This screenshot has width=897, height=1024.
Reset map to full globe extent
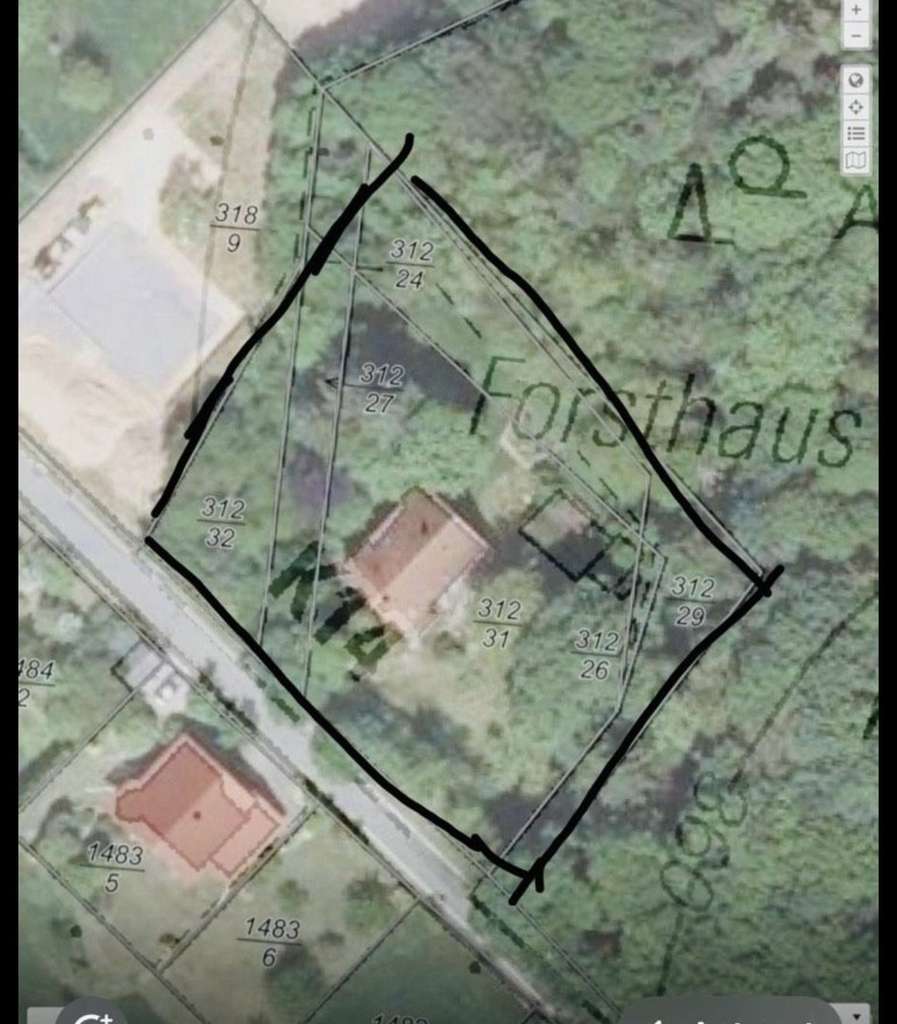point(856,80)
